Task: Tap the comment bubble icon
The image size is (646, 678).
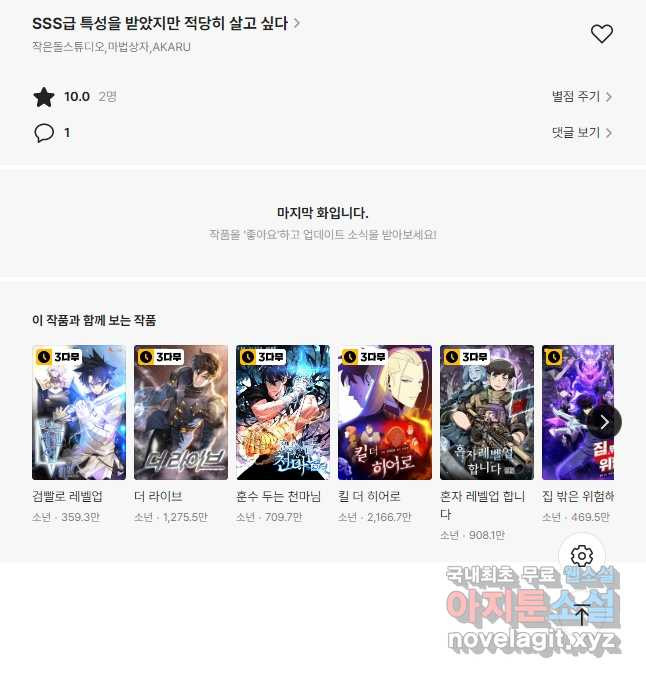Action: point(44,132)
